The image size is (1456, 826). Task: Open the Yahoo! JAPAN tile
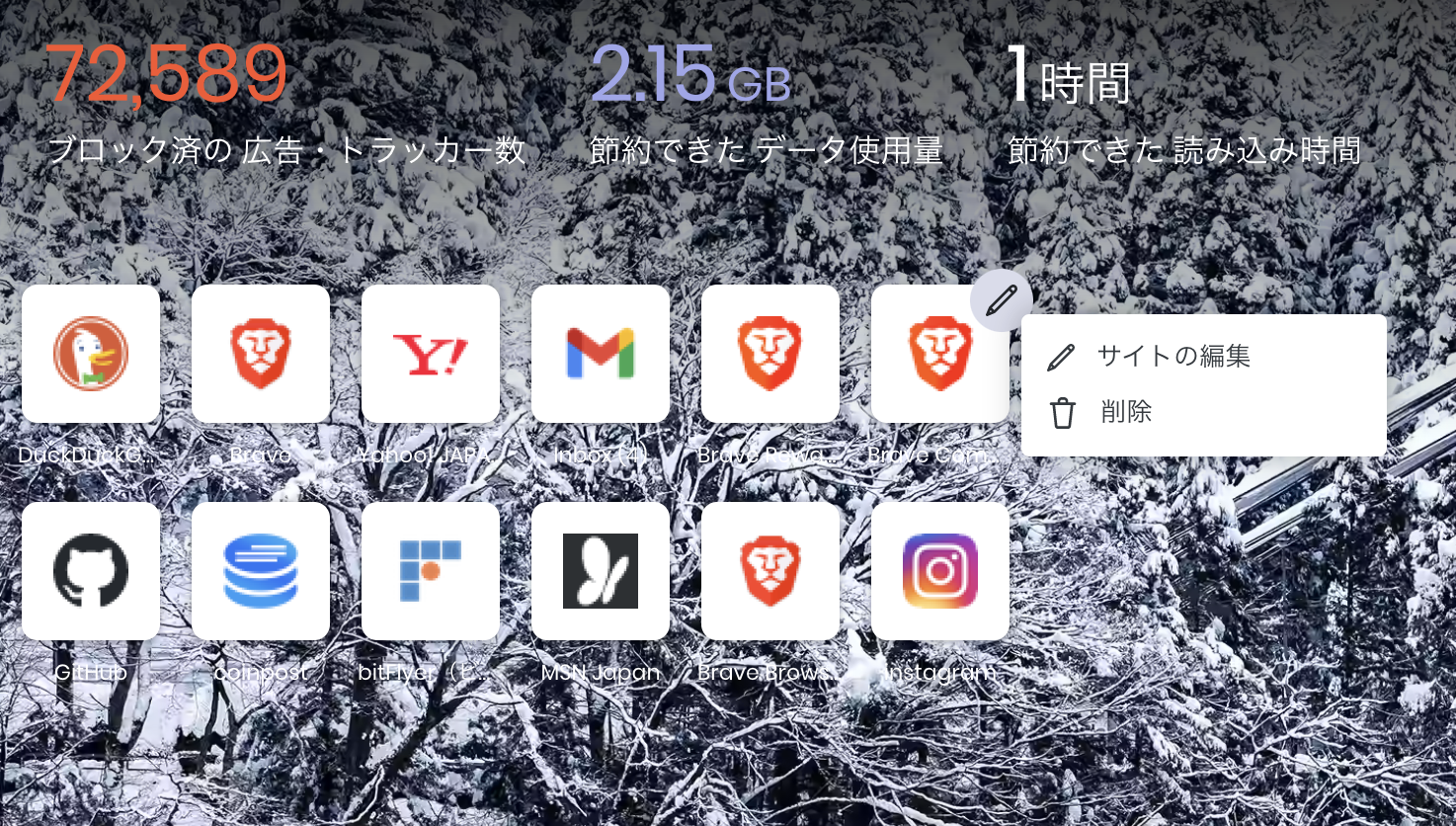431,354
